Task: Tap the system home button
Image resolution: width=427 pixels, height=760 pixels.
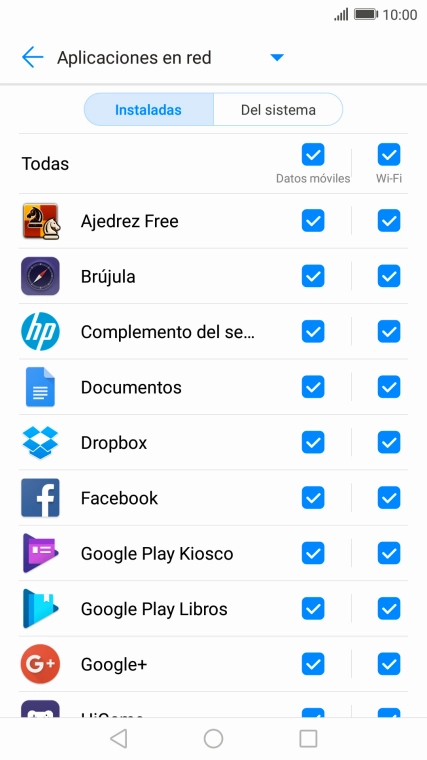Action: click(x=213, y=739)
